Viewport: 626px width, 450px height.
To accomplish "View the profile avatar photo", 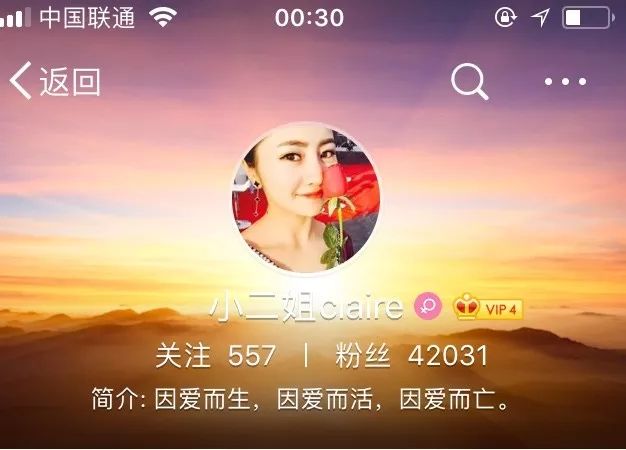I will point(307,197).
